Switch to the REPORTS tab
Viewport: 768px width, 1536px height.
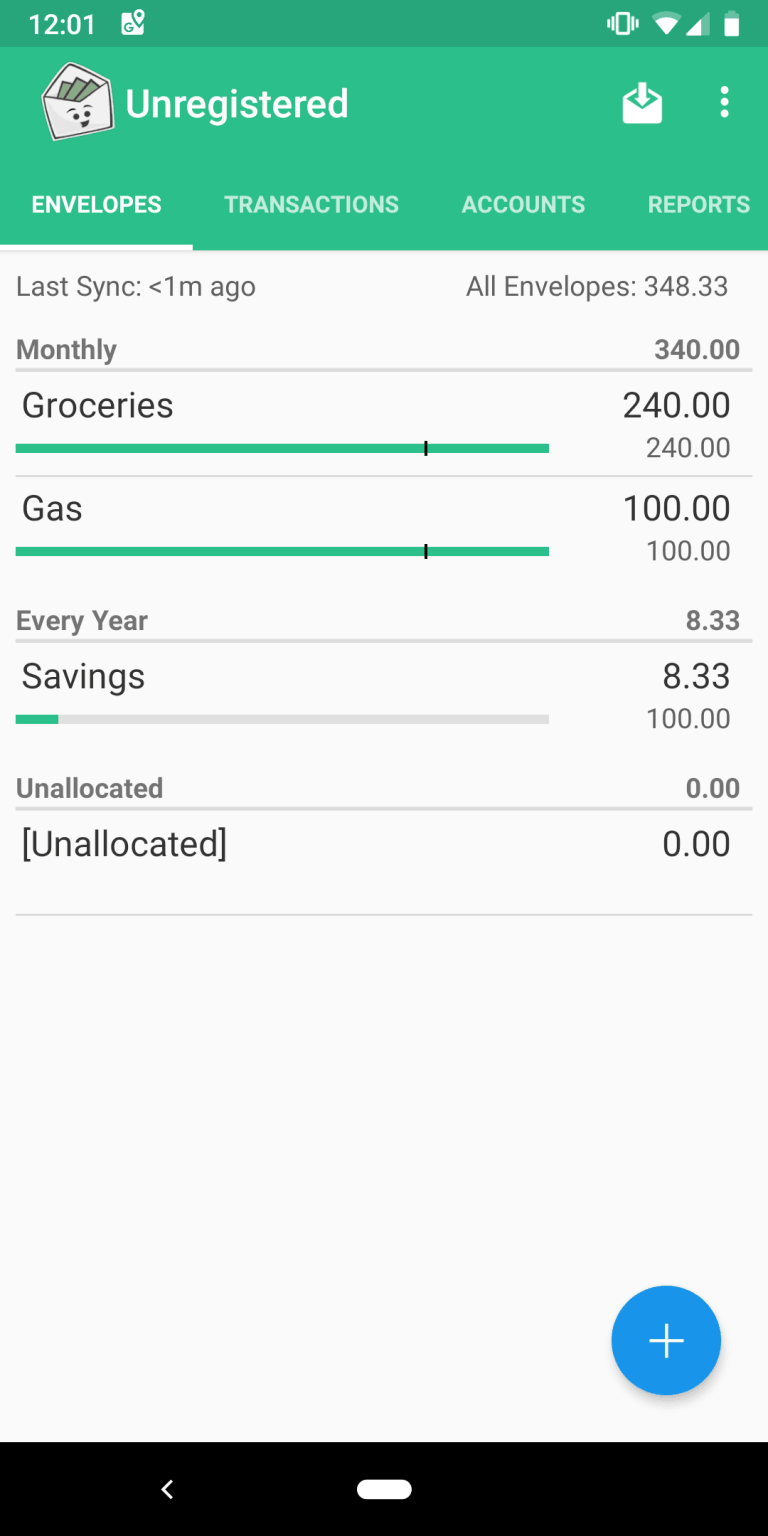pyautogui.click(x=699, y=204)
